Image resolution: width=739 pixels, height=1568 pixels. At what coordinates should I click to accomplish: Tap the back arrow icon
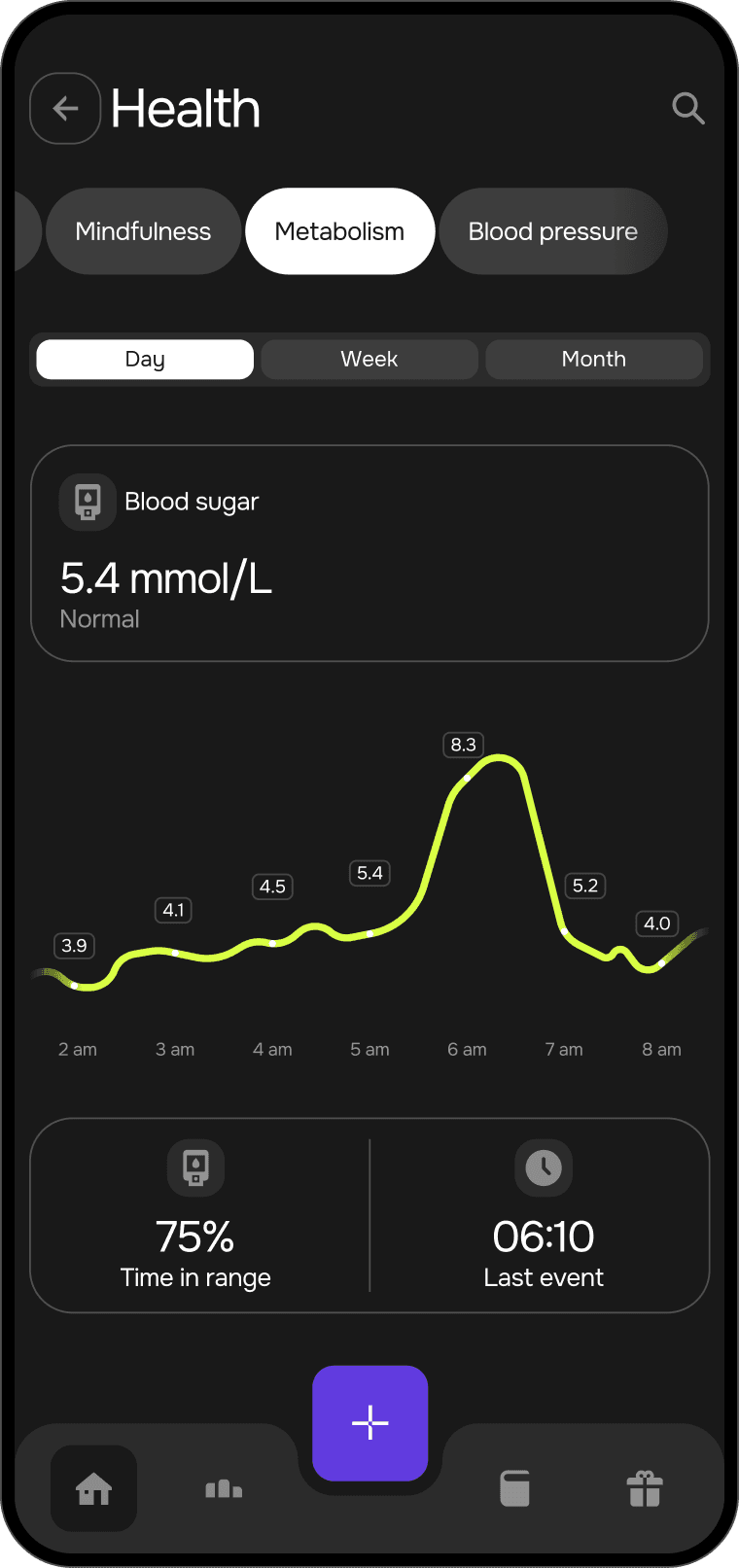point(65,108)
